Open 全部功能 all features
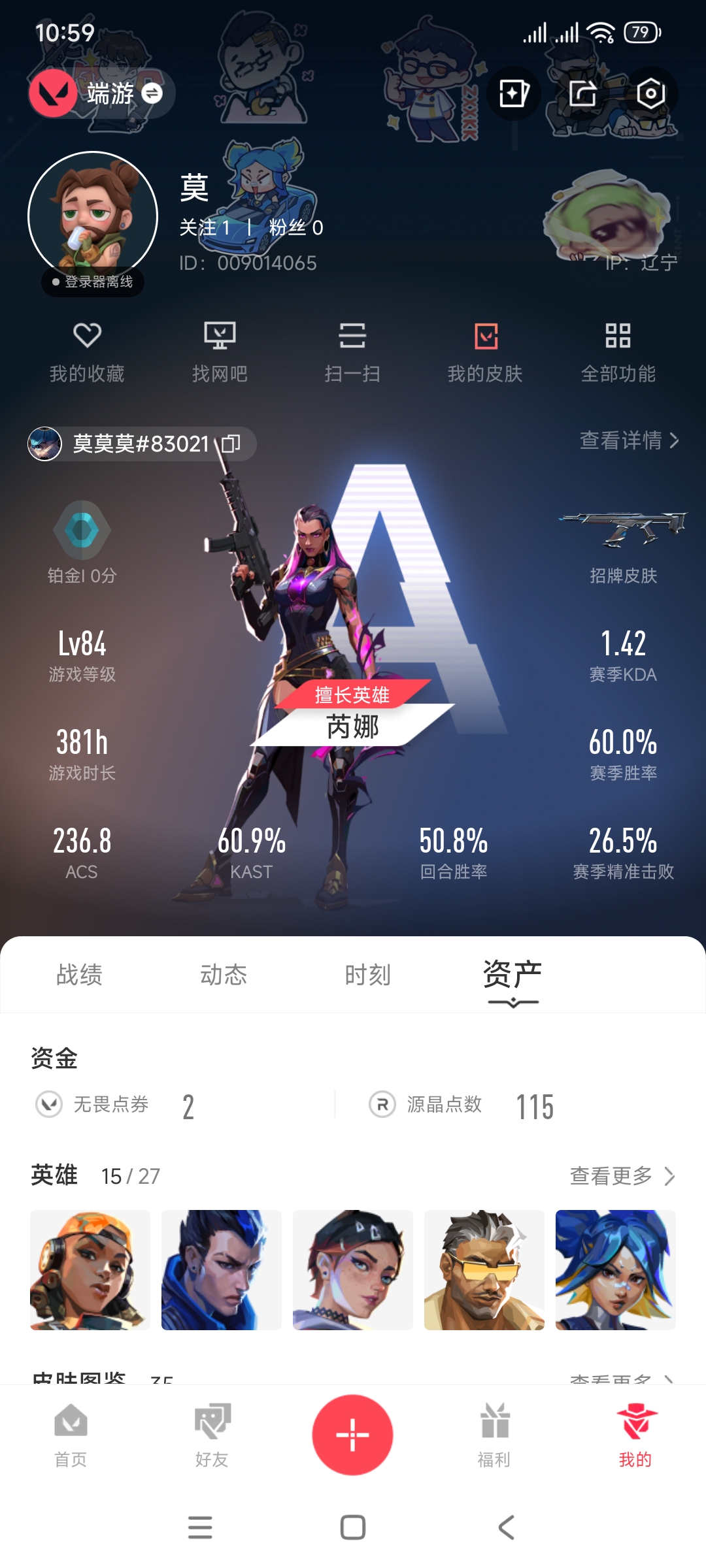 click(618, 352)
